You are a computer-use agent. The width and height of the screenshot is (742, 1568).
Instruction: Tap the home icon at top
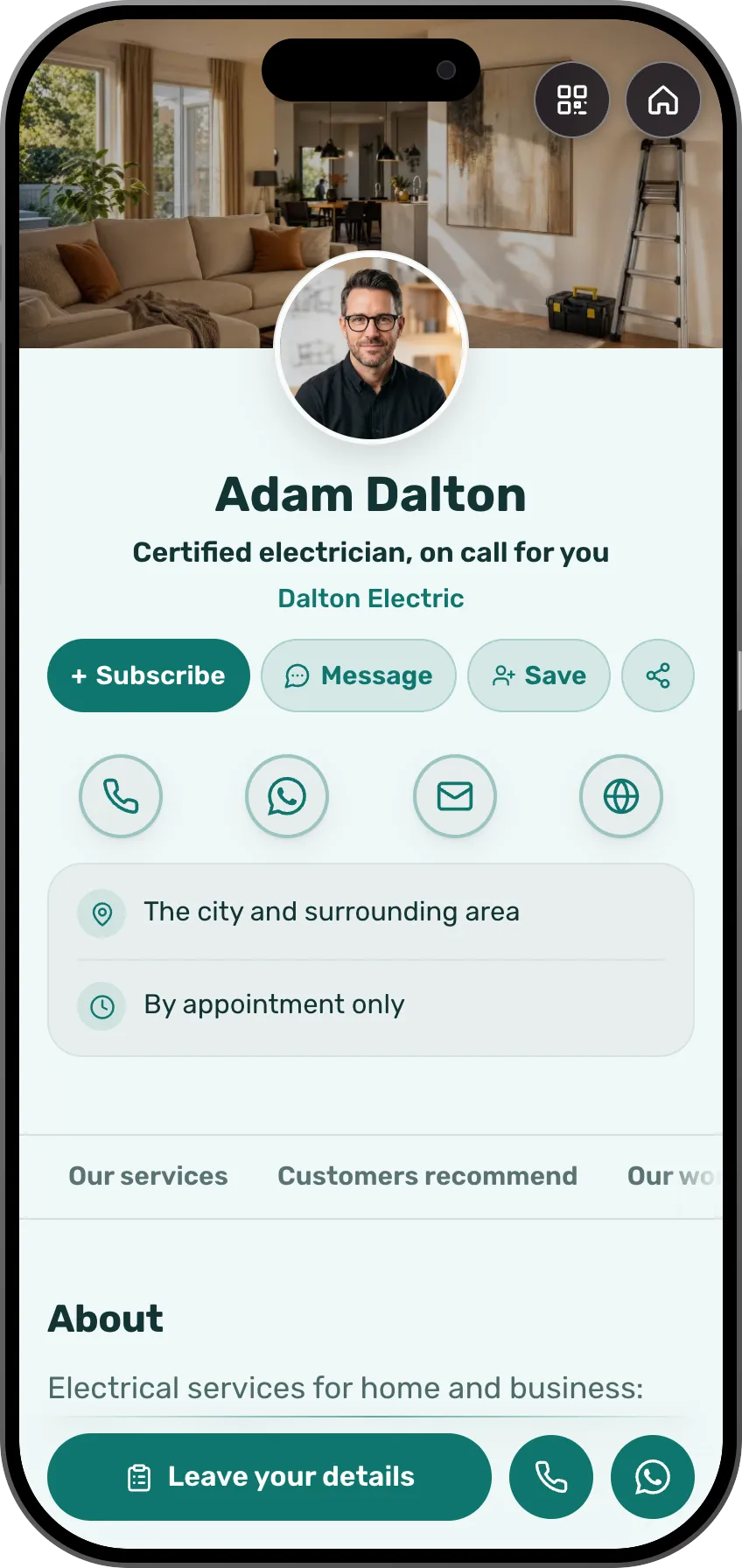pos(663,100)
